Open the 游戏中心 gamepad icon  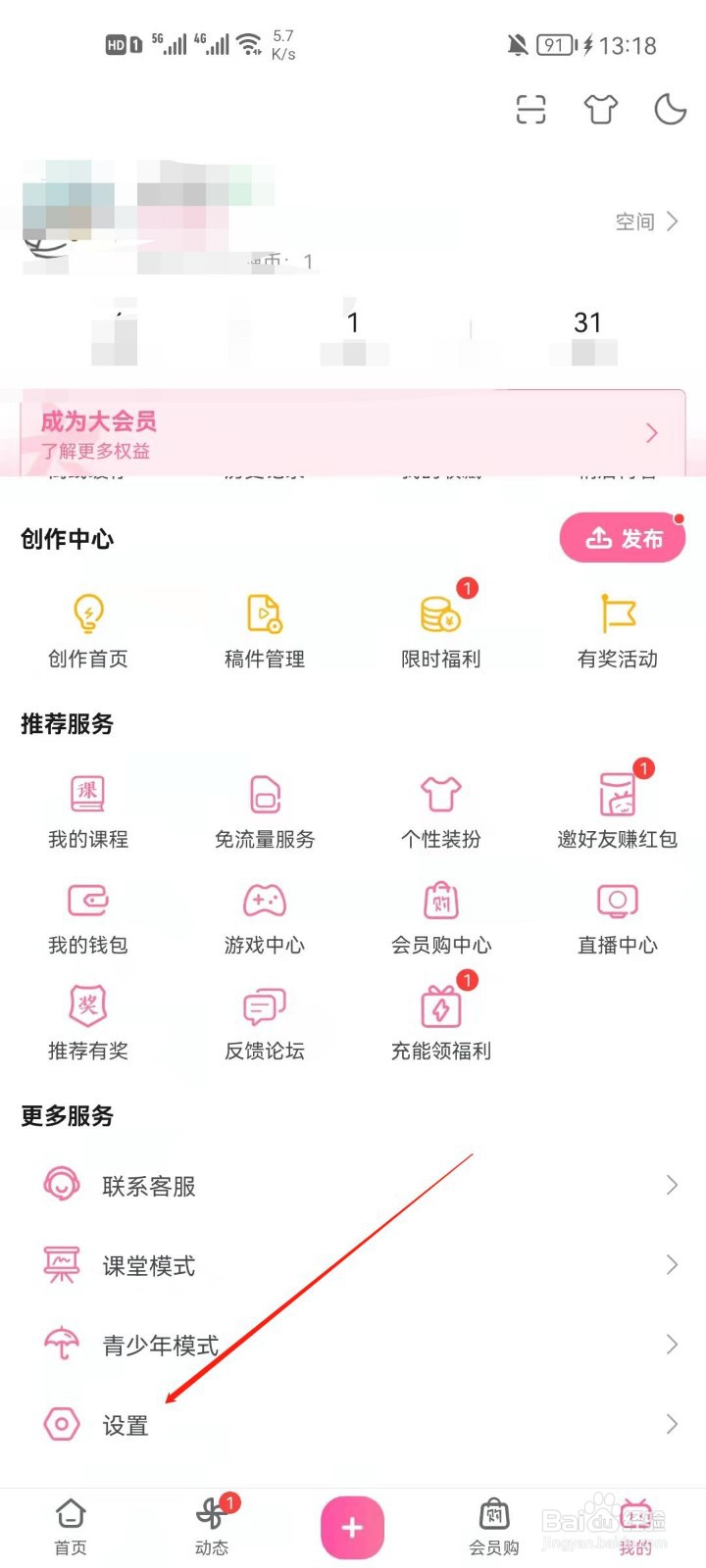264,902
